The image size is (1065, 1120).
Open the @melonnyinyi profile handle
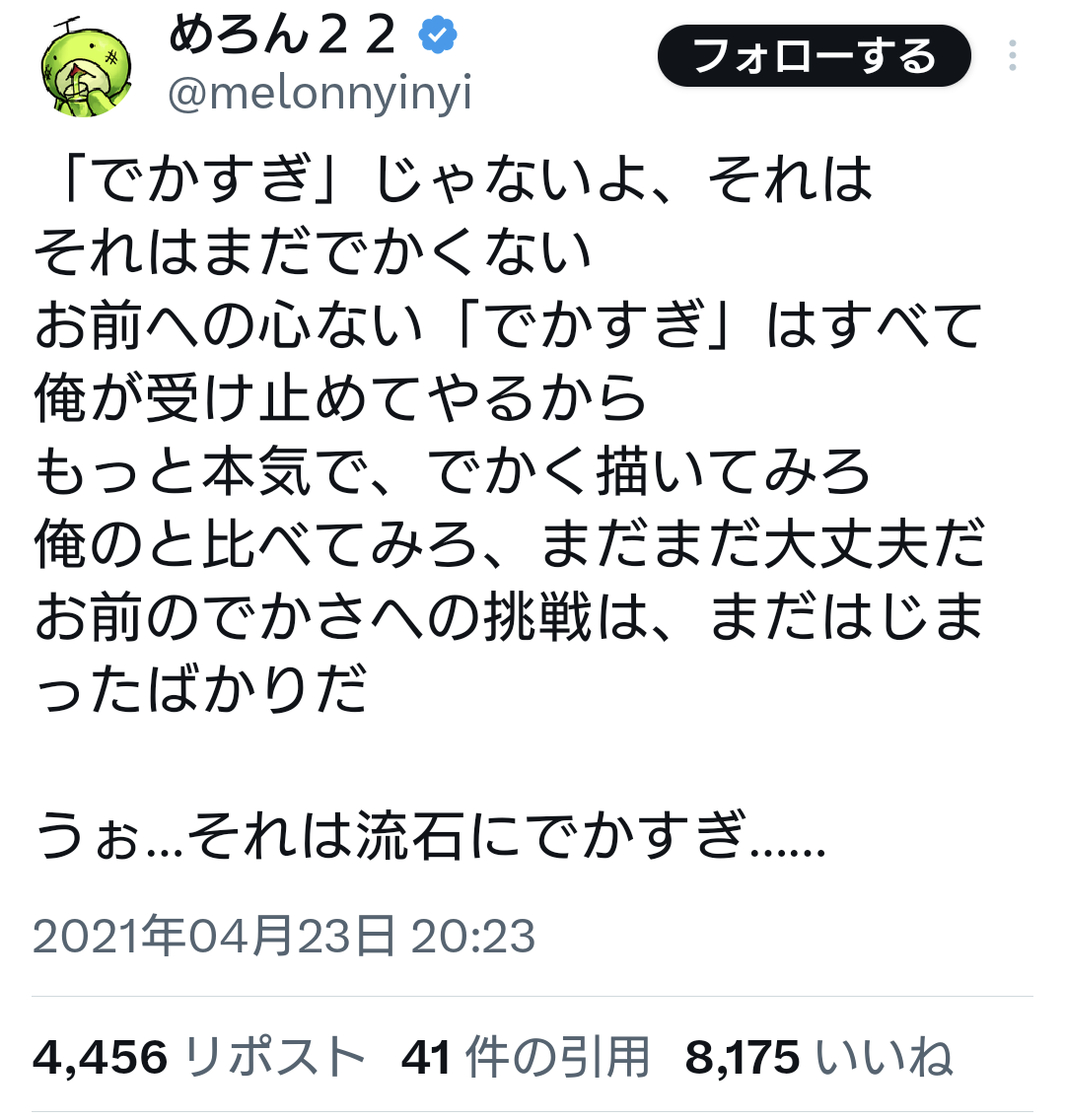tap(319, 95)
